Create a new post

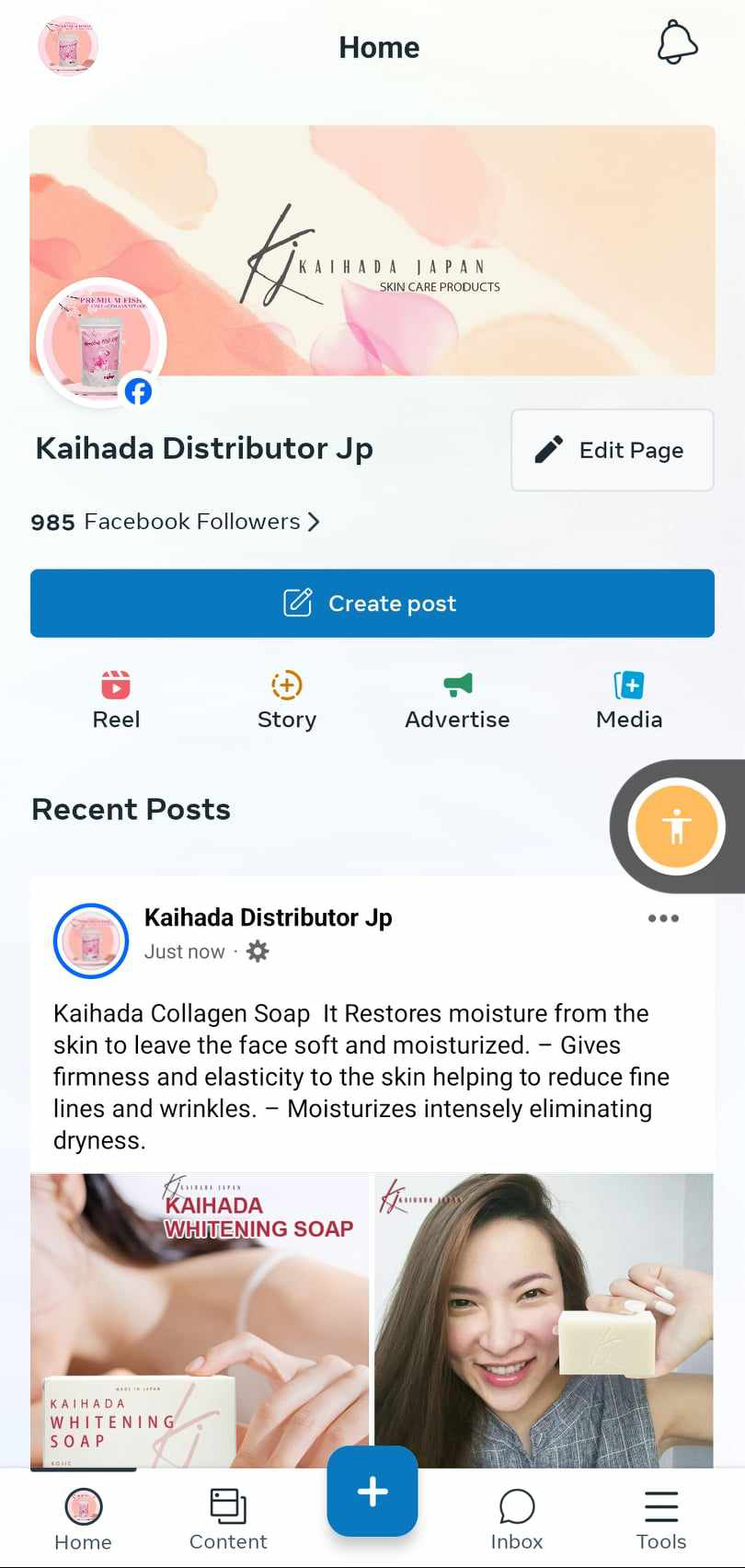(x=372, y=604)
